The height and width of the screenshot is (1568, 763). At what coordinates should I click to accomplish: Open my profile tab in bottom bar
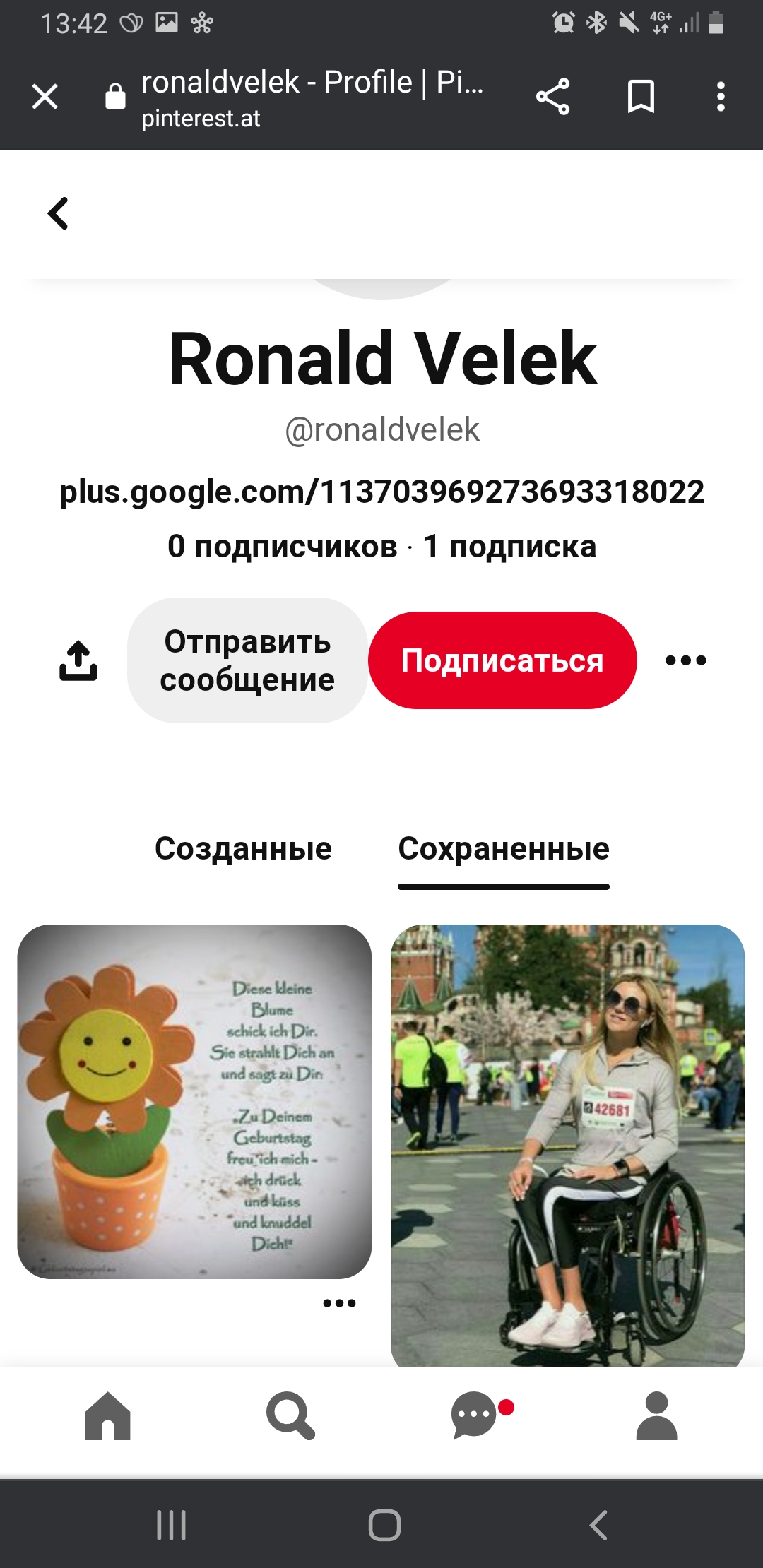(657, 1415)
